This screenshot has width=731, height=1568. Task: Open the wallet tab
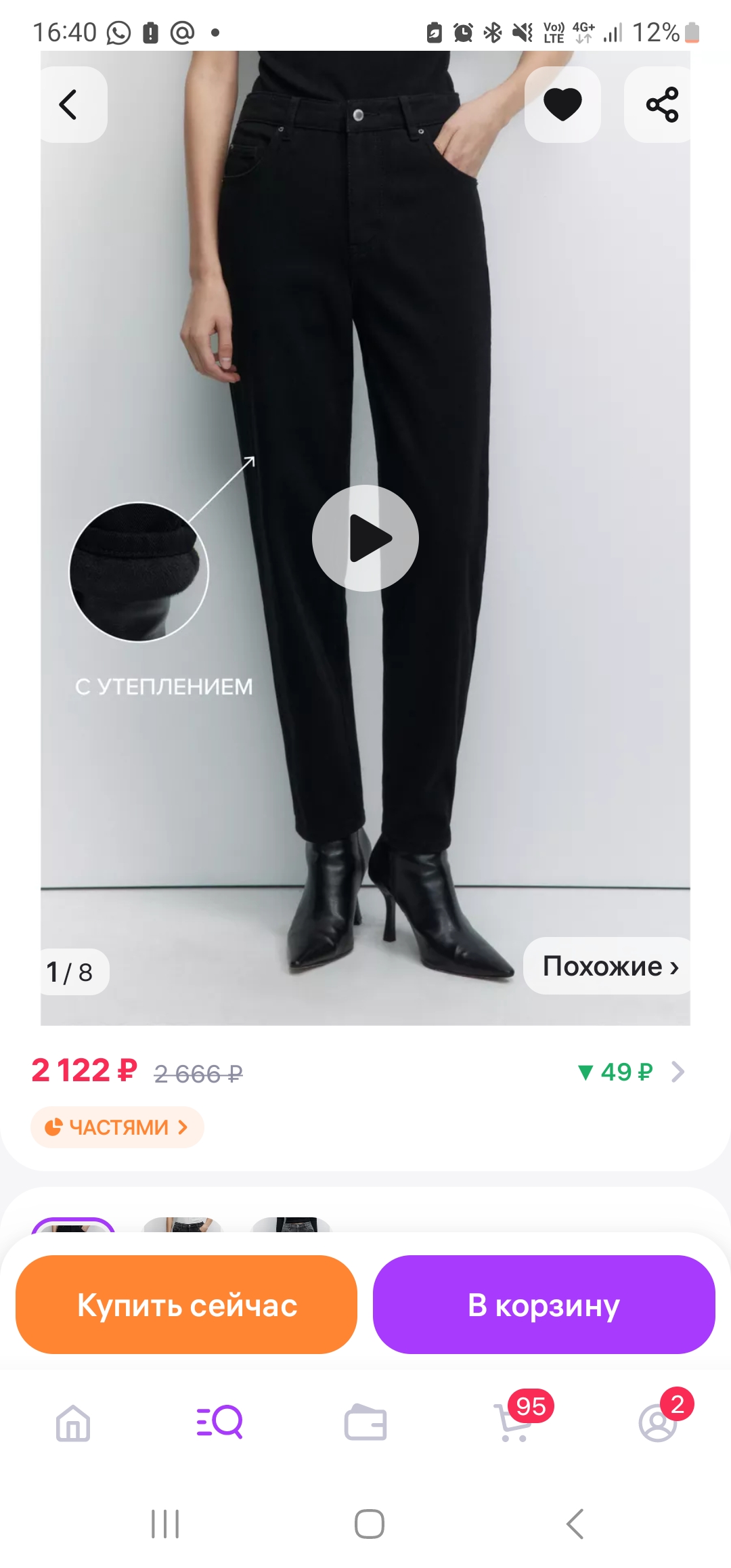pyautogui.click(x=365, y=1422)
